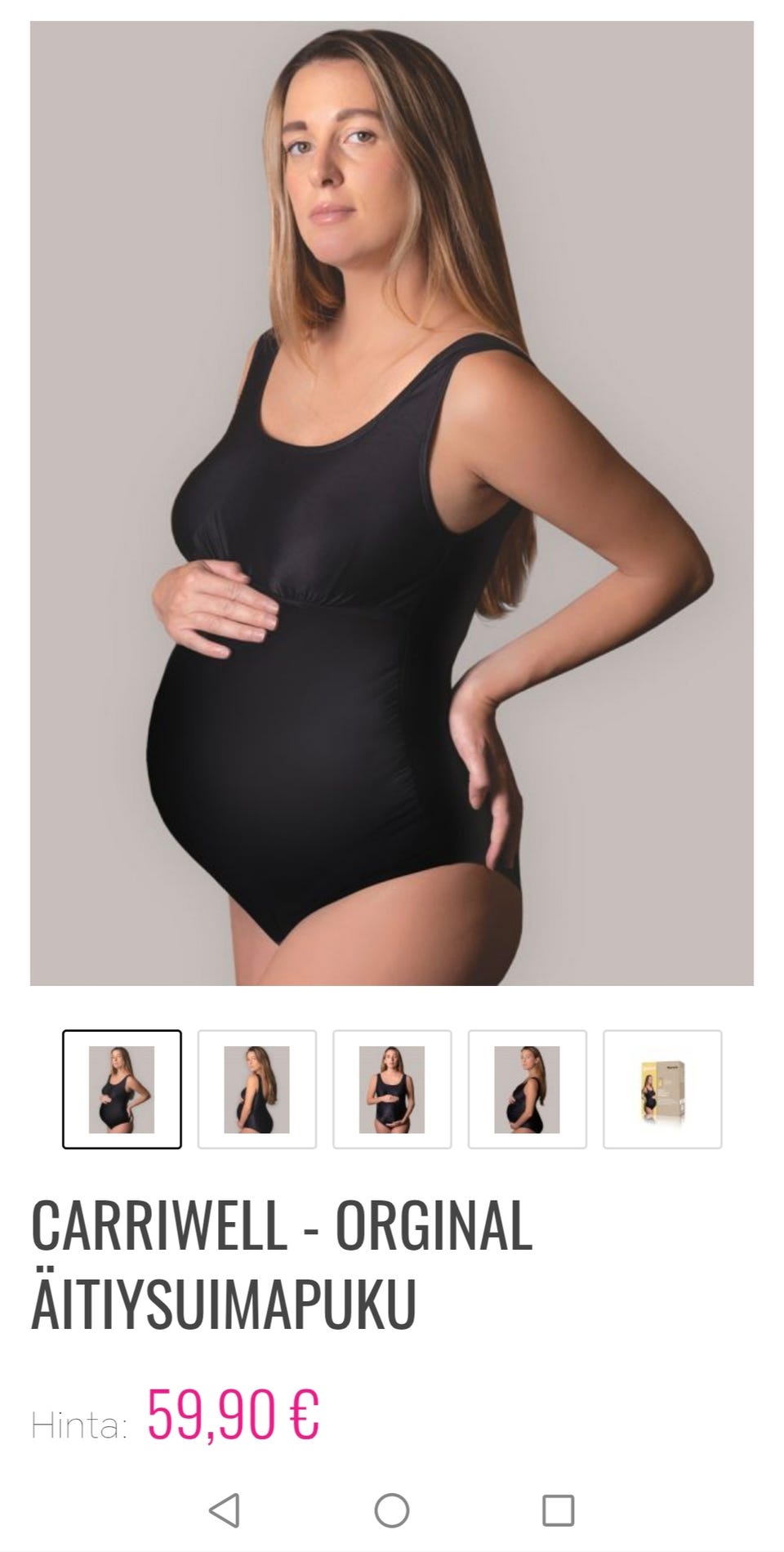Open the recent apps view
The height and width of the screenshot is (1552, 784).
tap(559, 1510)
